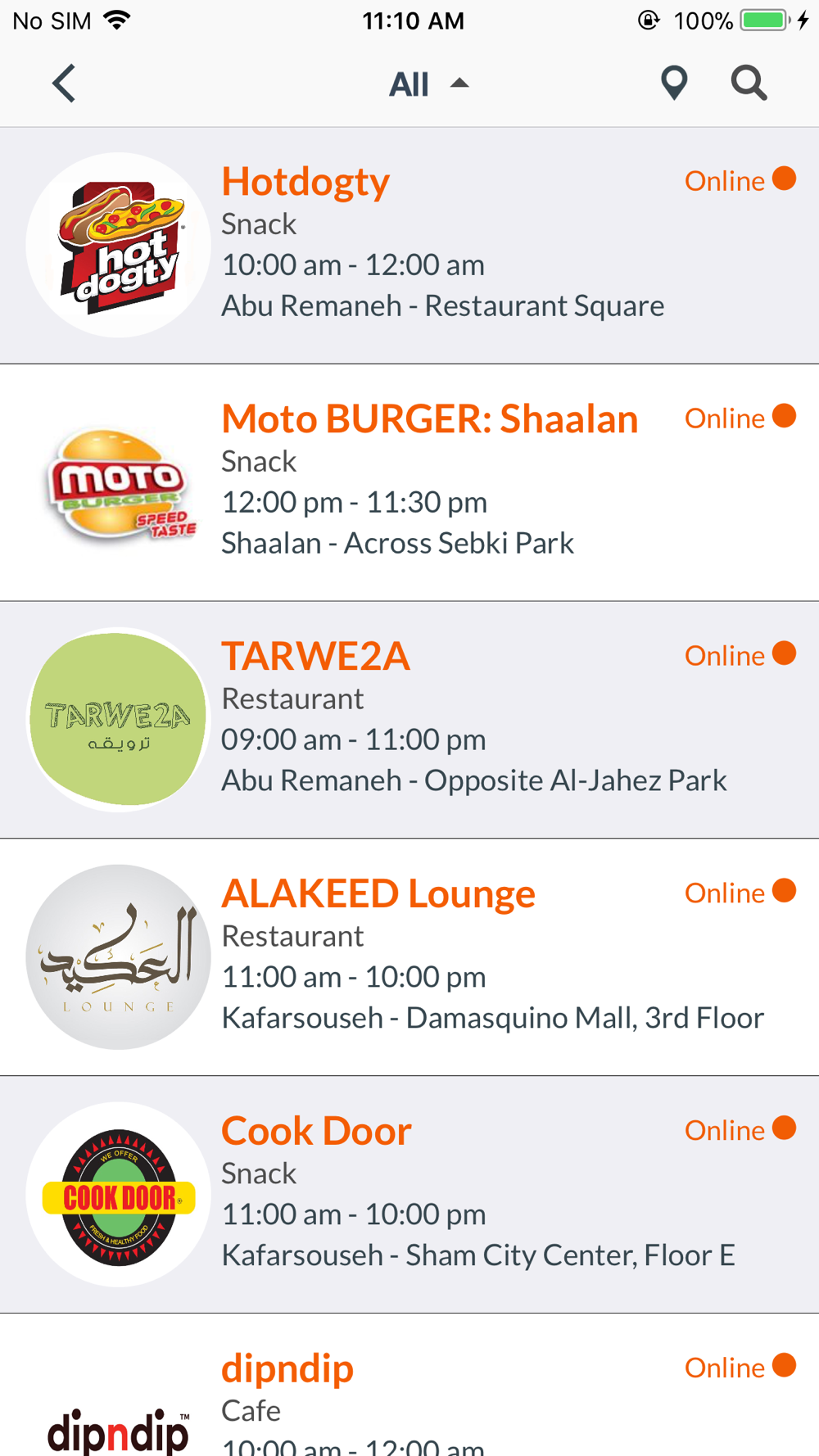The width and height of the screenshot is (819, 1456).
Task: View the TARWE2A restaurant page
Action: pos(409,720)
